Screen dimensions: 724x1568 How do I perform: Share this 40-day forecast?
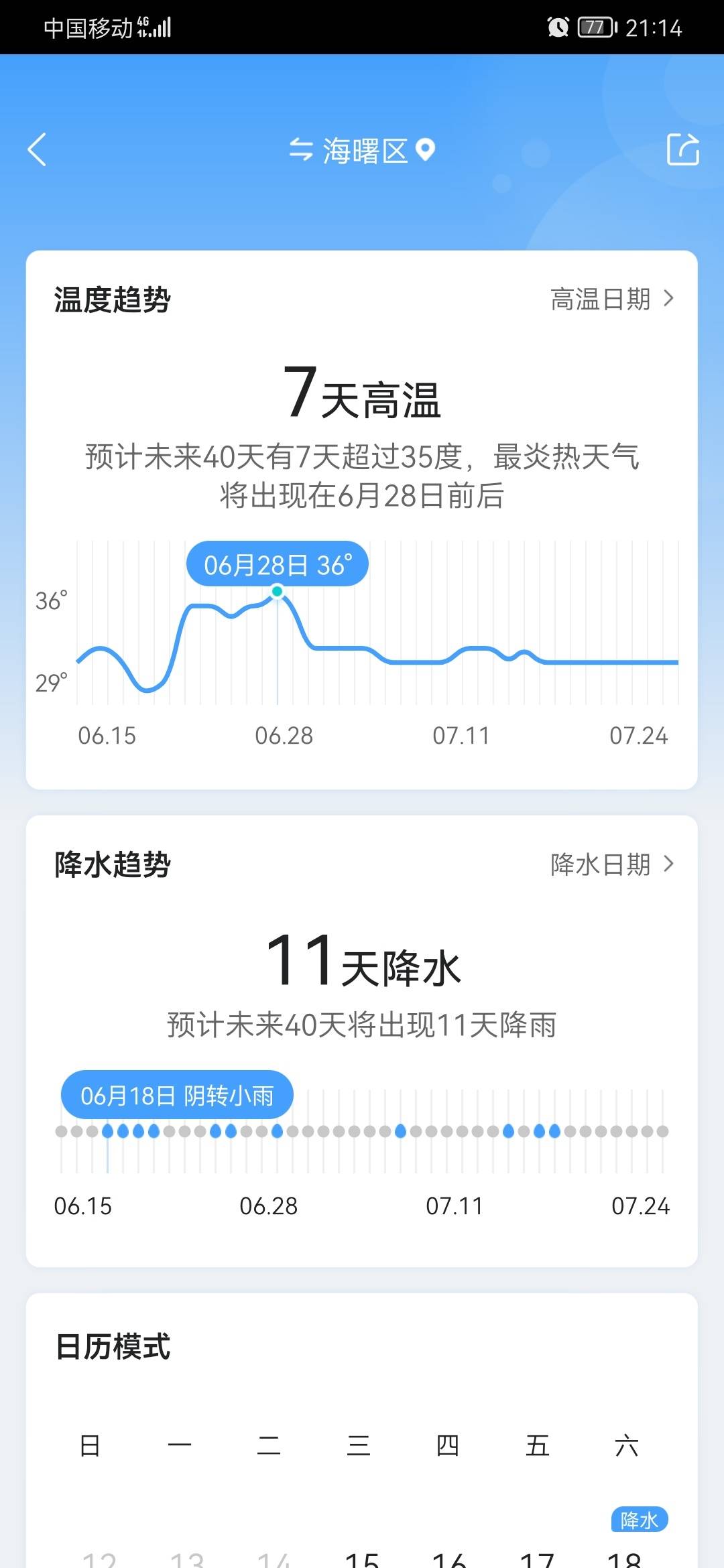pyautogui.click(x=682, y=149)
